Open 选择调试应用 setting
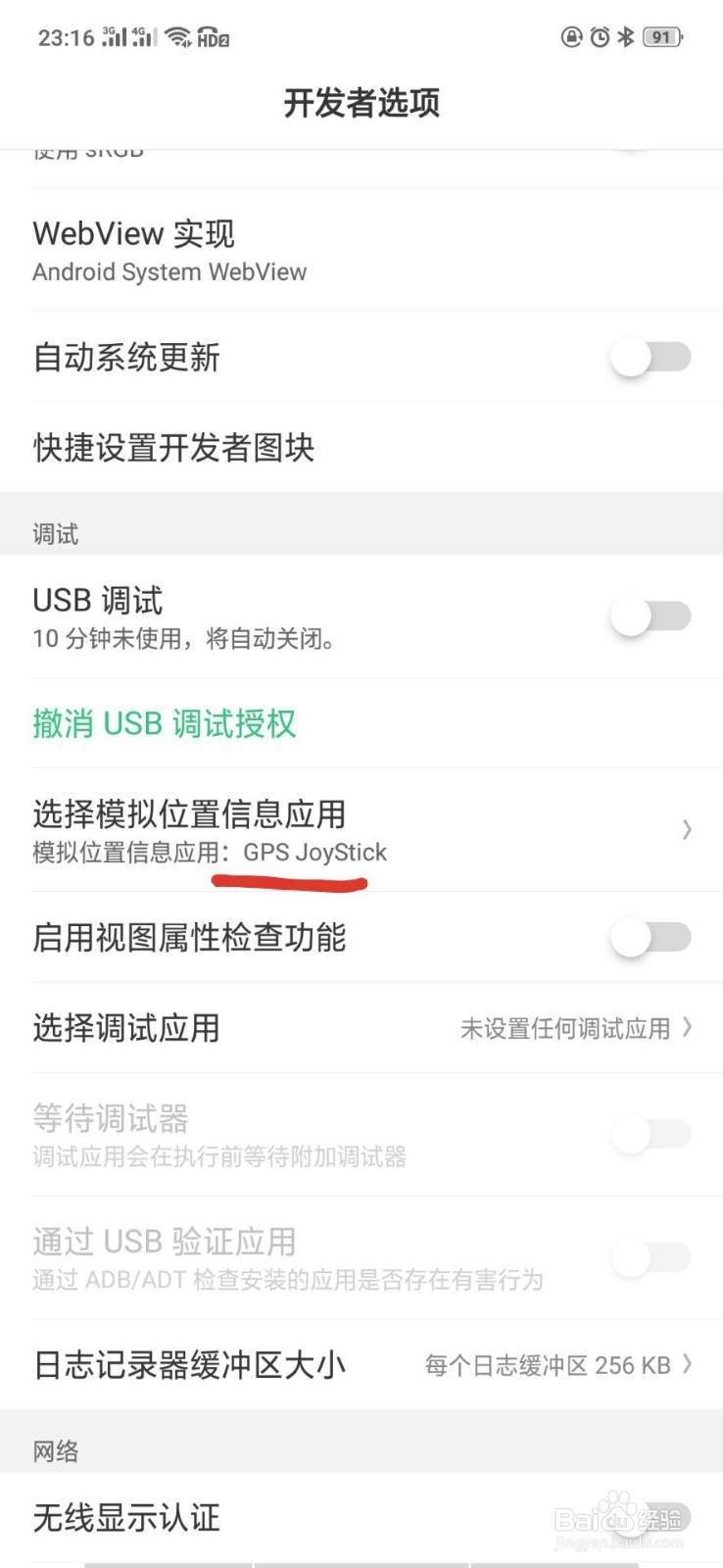Screen dimensions: 723x1568 361,1028
